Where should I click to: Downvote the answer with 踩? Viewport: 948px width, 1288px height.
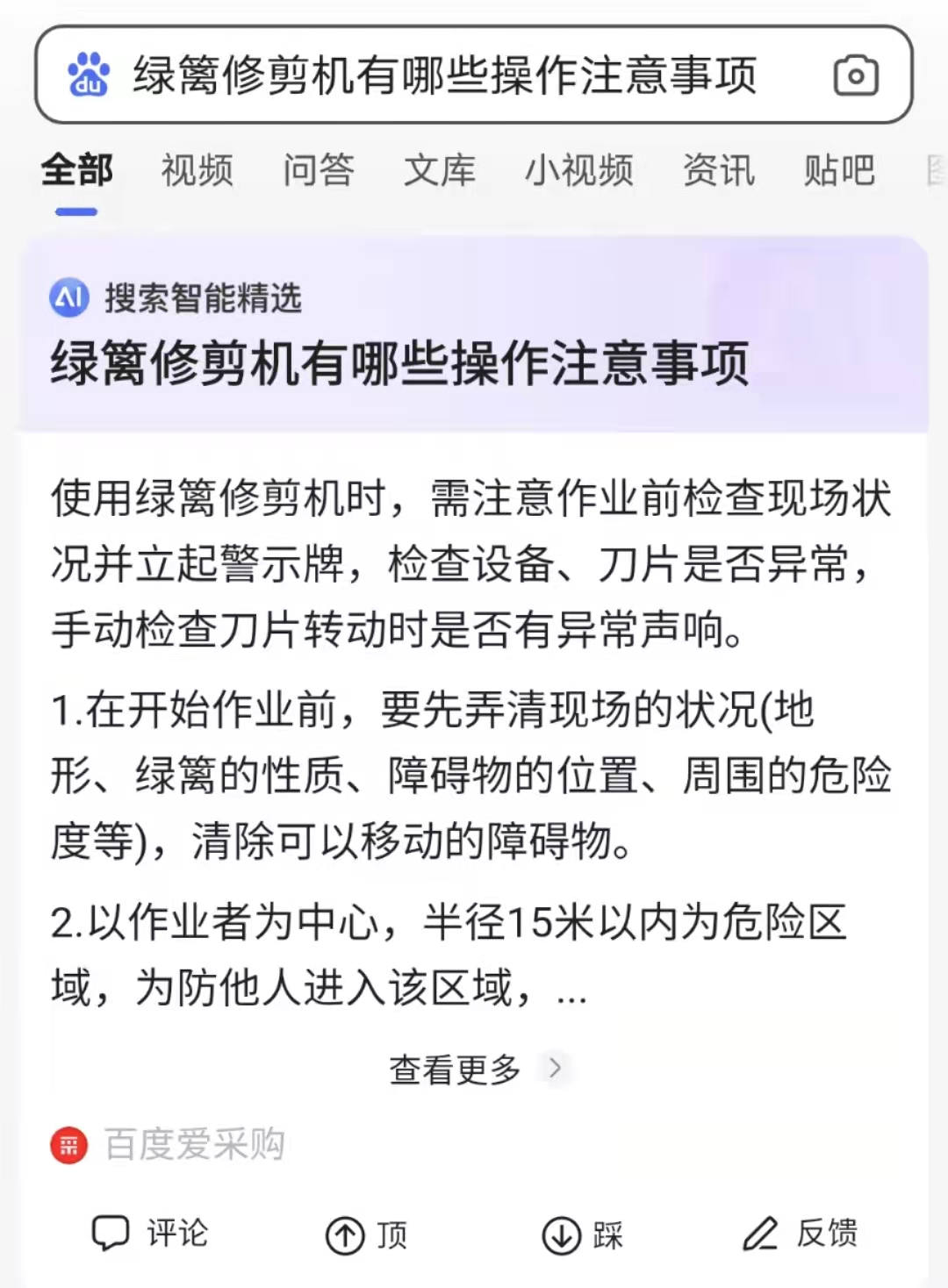pos(583,1235)
